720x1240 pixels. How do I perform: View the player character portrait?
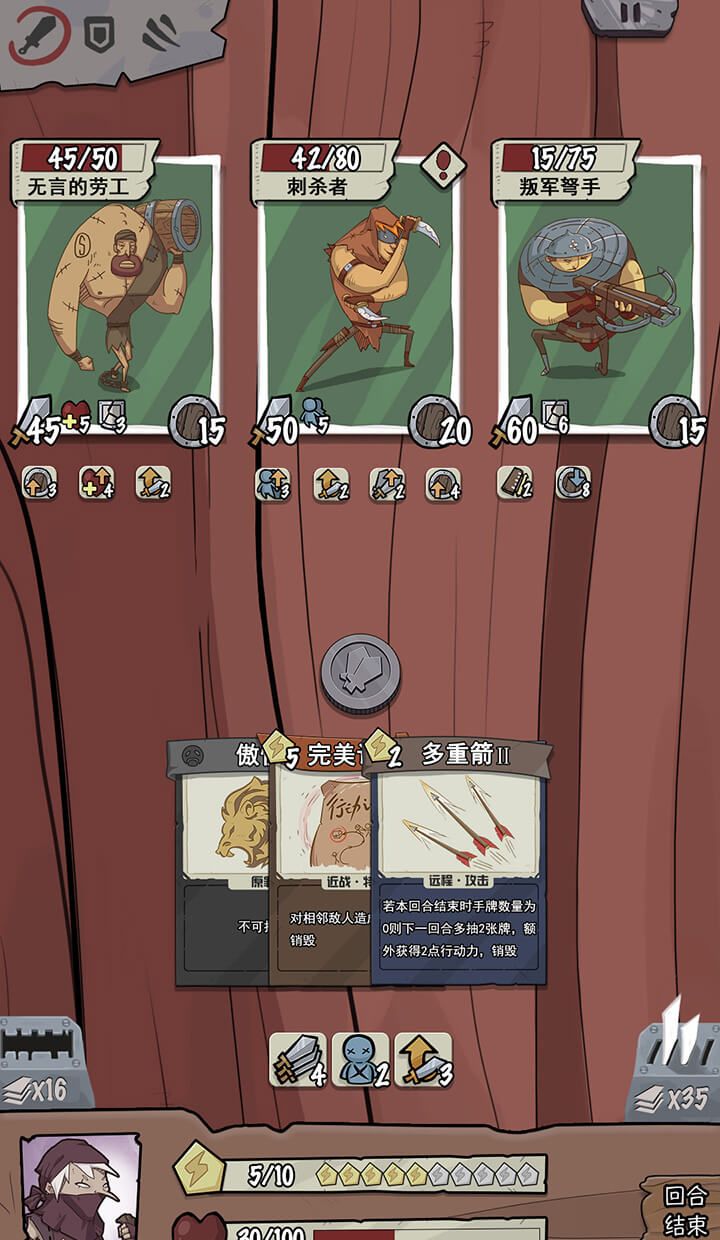[80, 1188]
